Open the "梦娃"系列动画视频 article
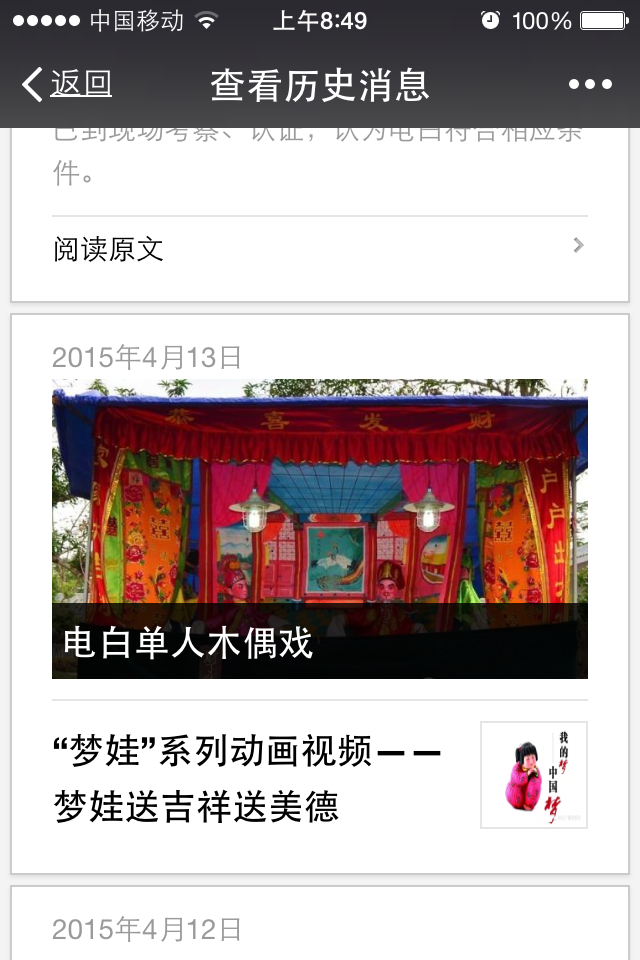This screenshot has width=640, height=960. tap(319, 776)
